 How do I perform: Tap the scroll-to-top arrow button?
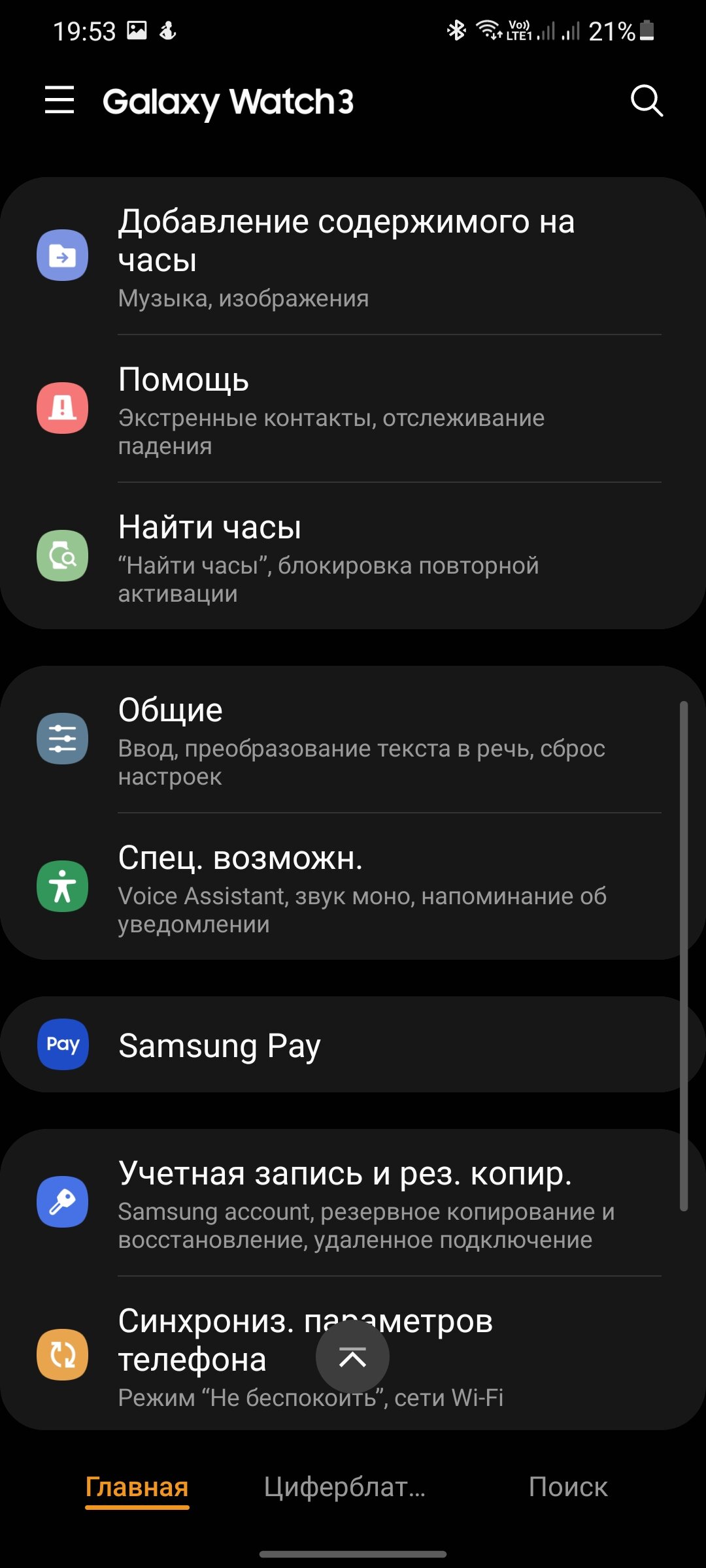(x=352, y=1356)
